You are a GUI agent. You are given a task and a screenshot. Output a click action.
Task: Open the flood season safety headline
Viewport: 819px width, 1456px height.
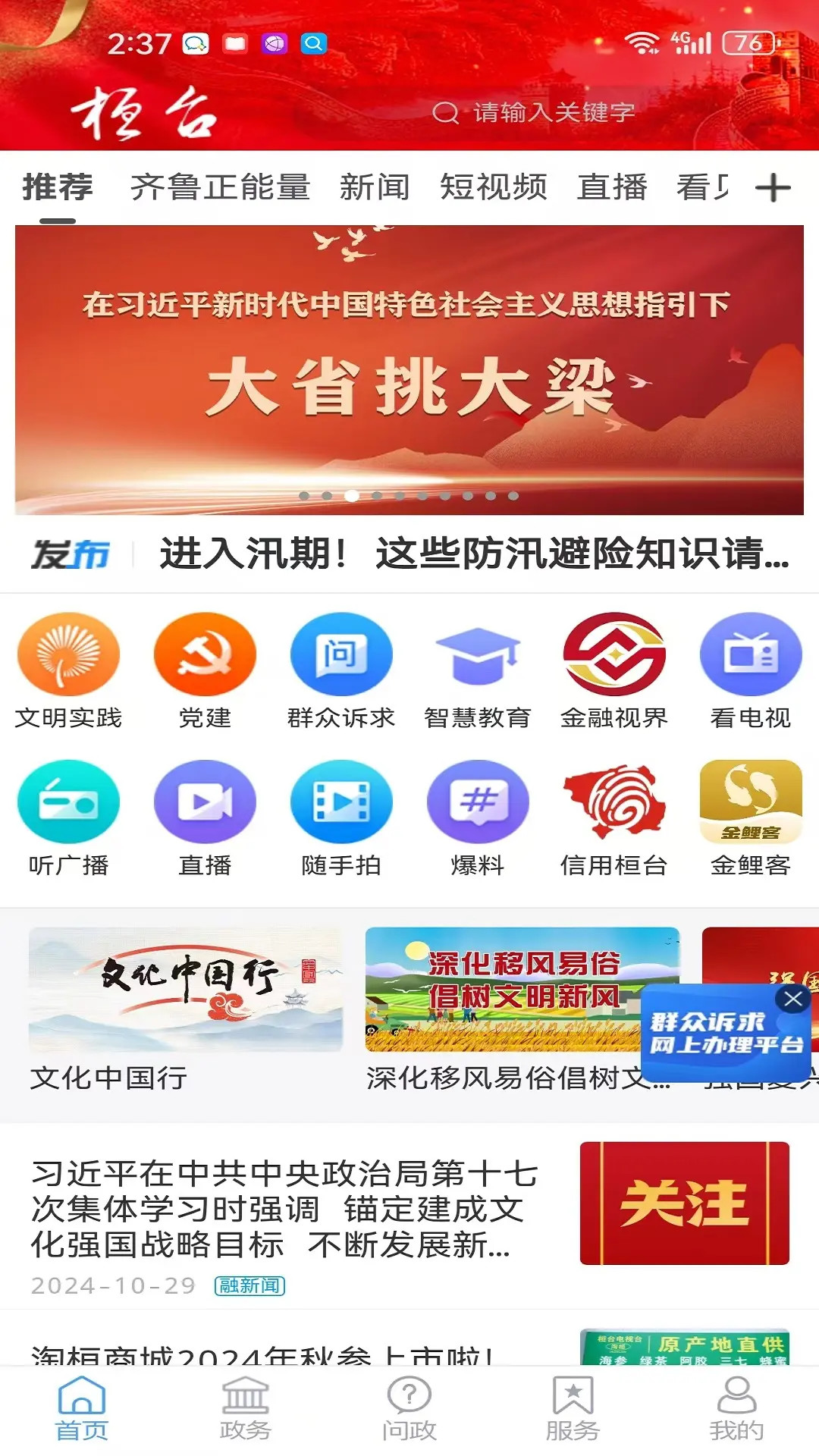tap(474, 554)
